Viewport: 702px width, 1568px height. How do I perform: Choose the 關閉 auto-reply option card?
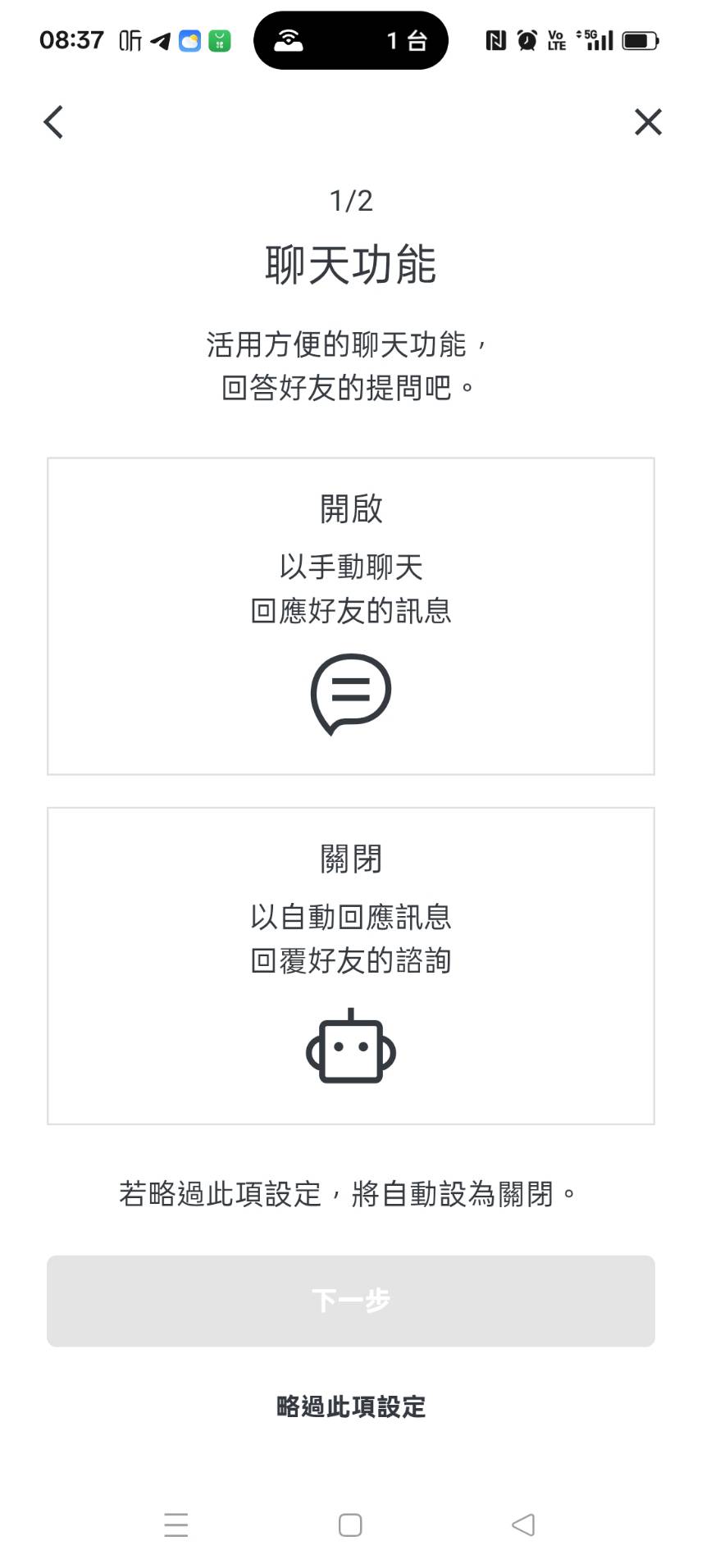pyautogui.click(x=351, y=966)
